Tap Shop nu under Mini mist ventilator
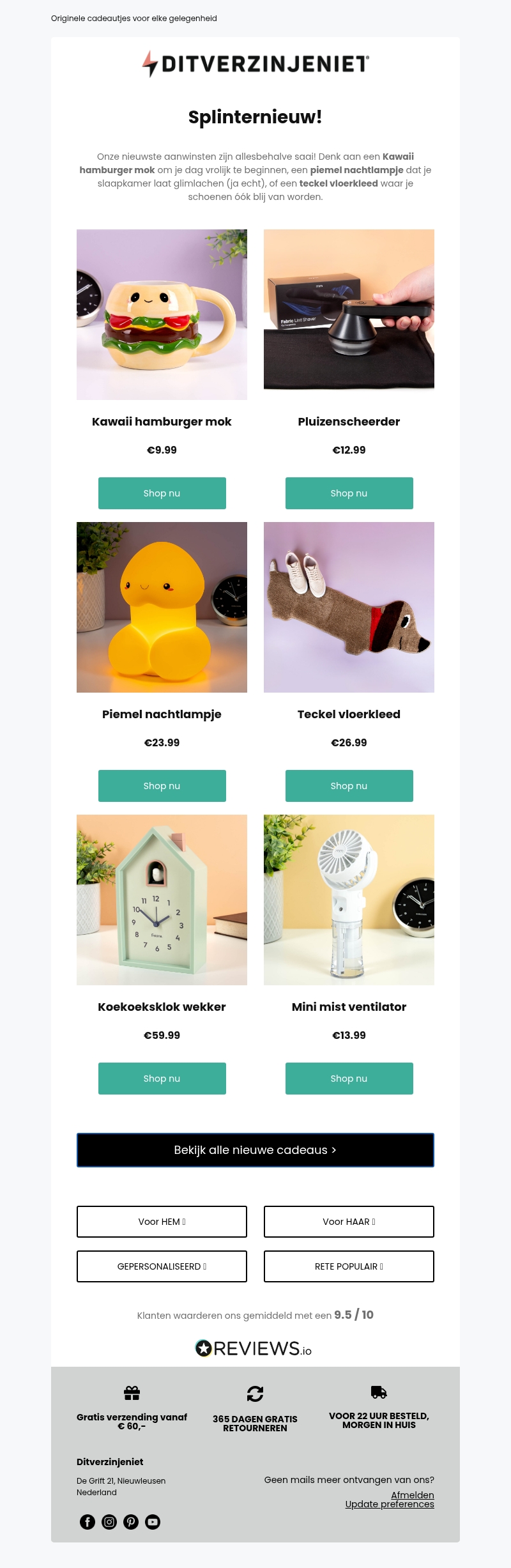This screenshot has width=511, height=1568. 349,1079
